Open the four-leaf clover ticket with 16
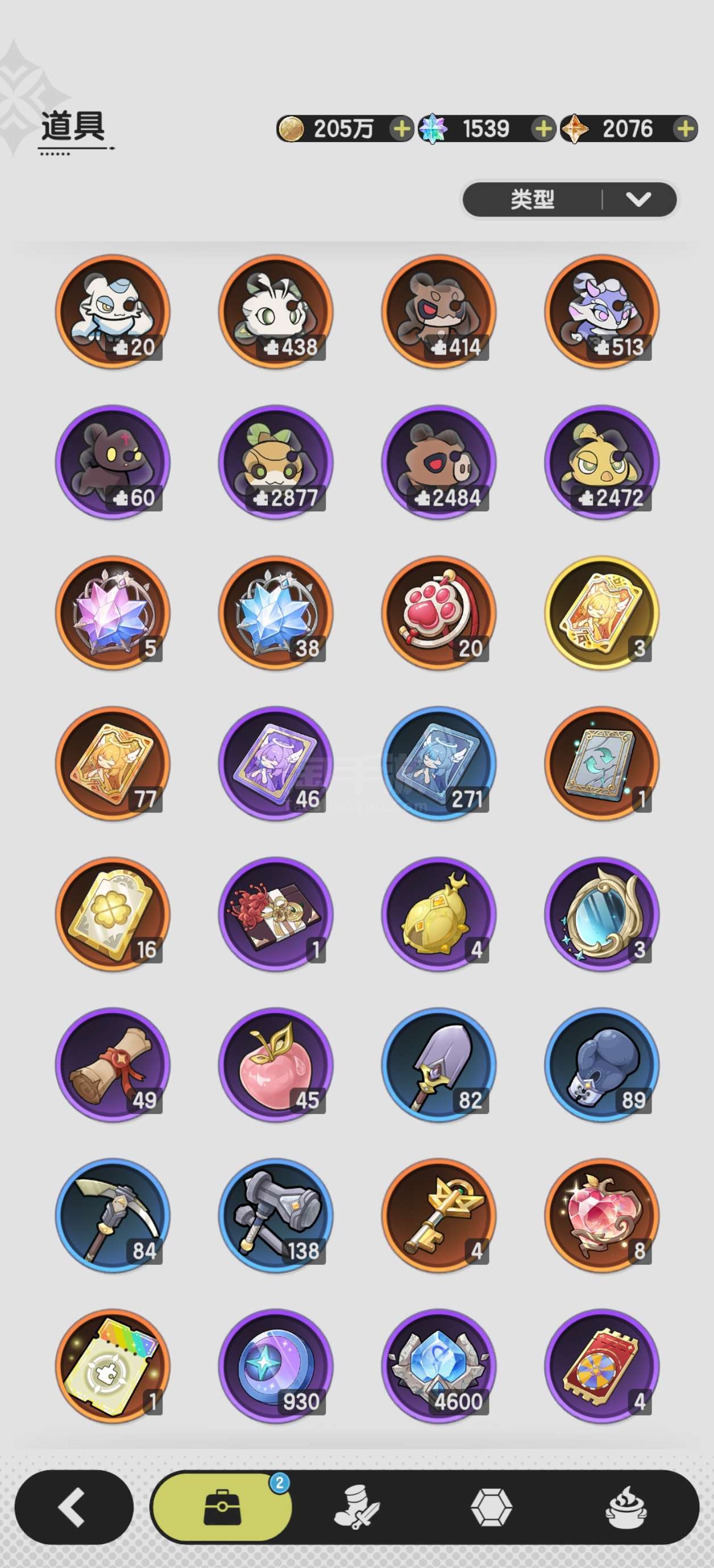The height and width of the screenshot is (1568, 714). point(113,914)
